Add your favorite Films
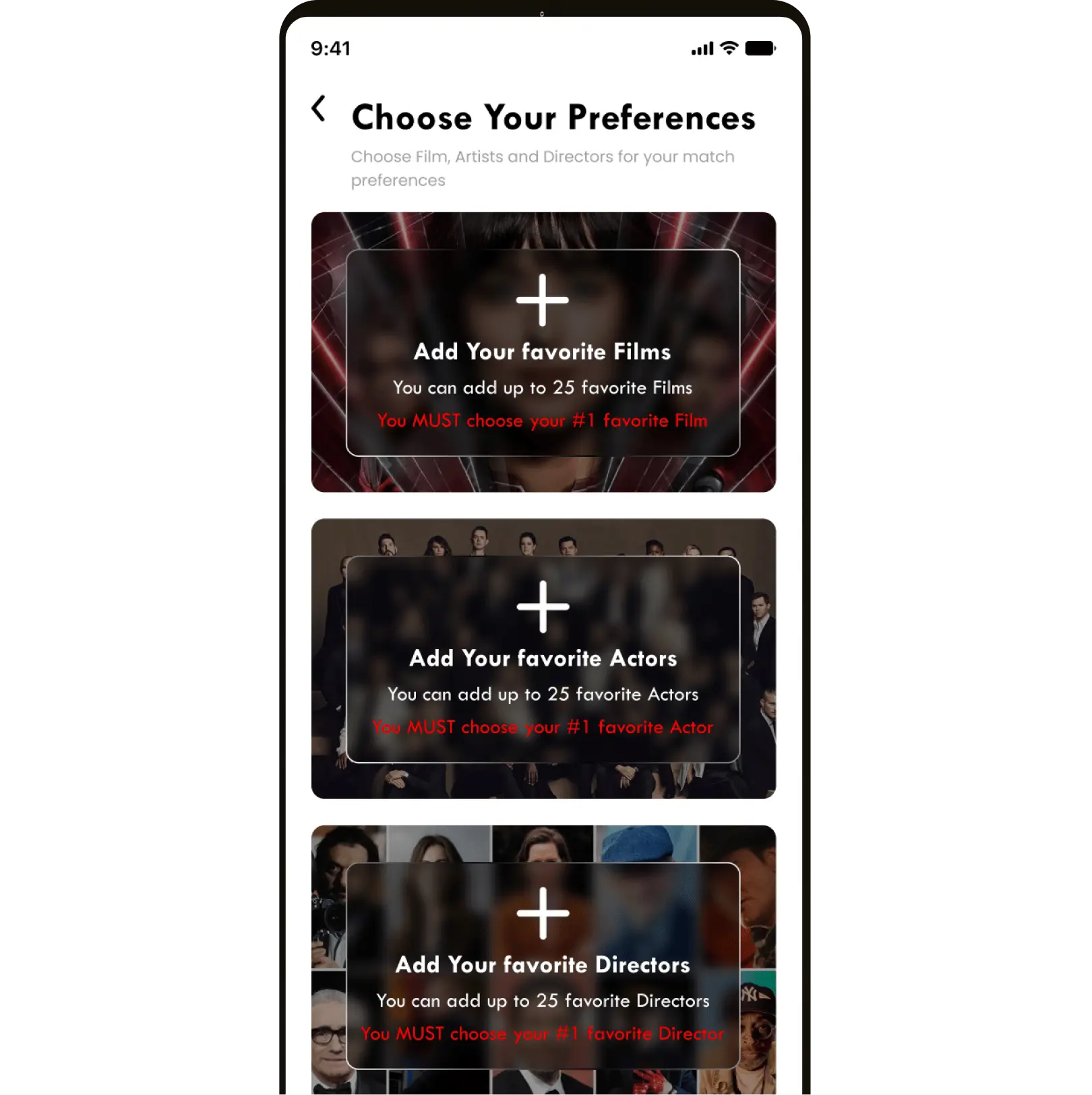 [543, 301]
